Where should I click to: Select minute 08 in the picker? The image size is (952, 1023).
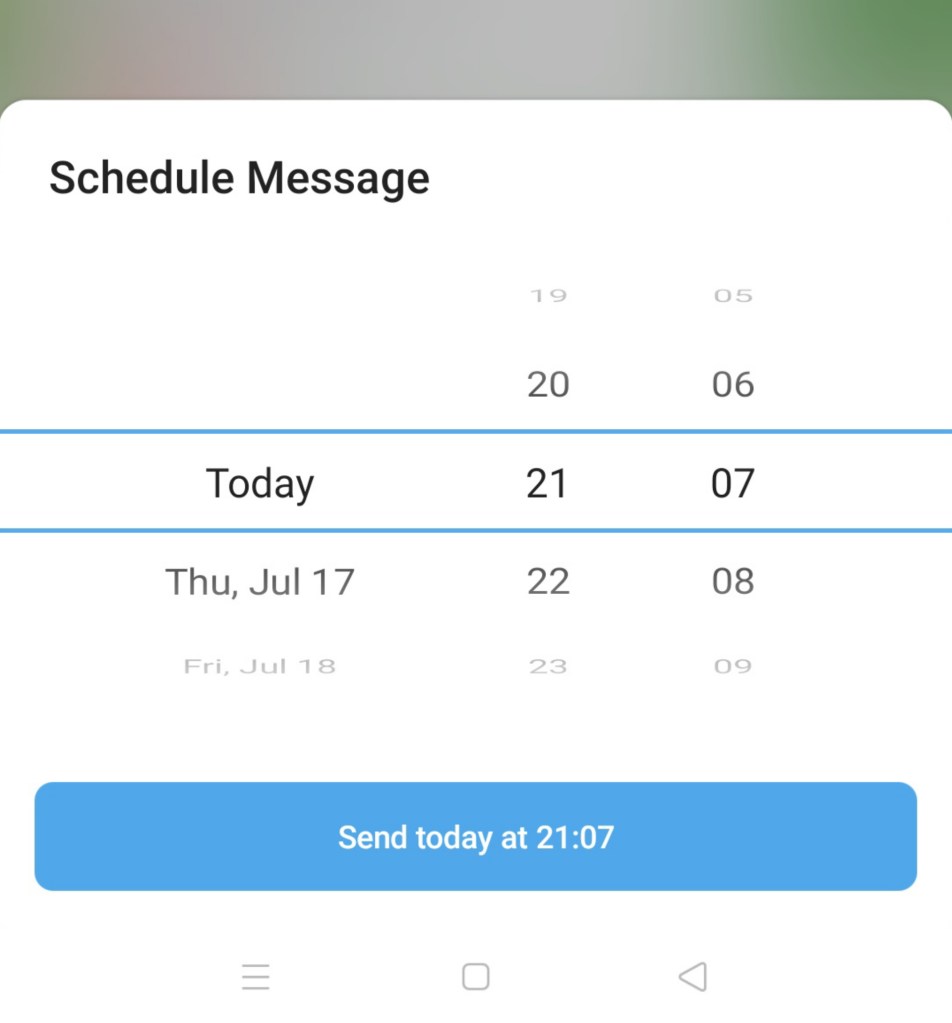pos(732,581)
